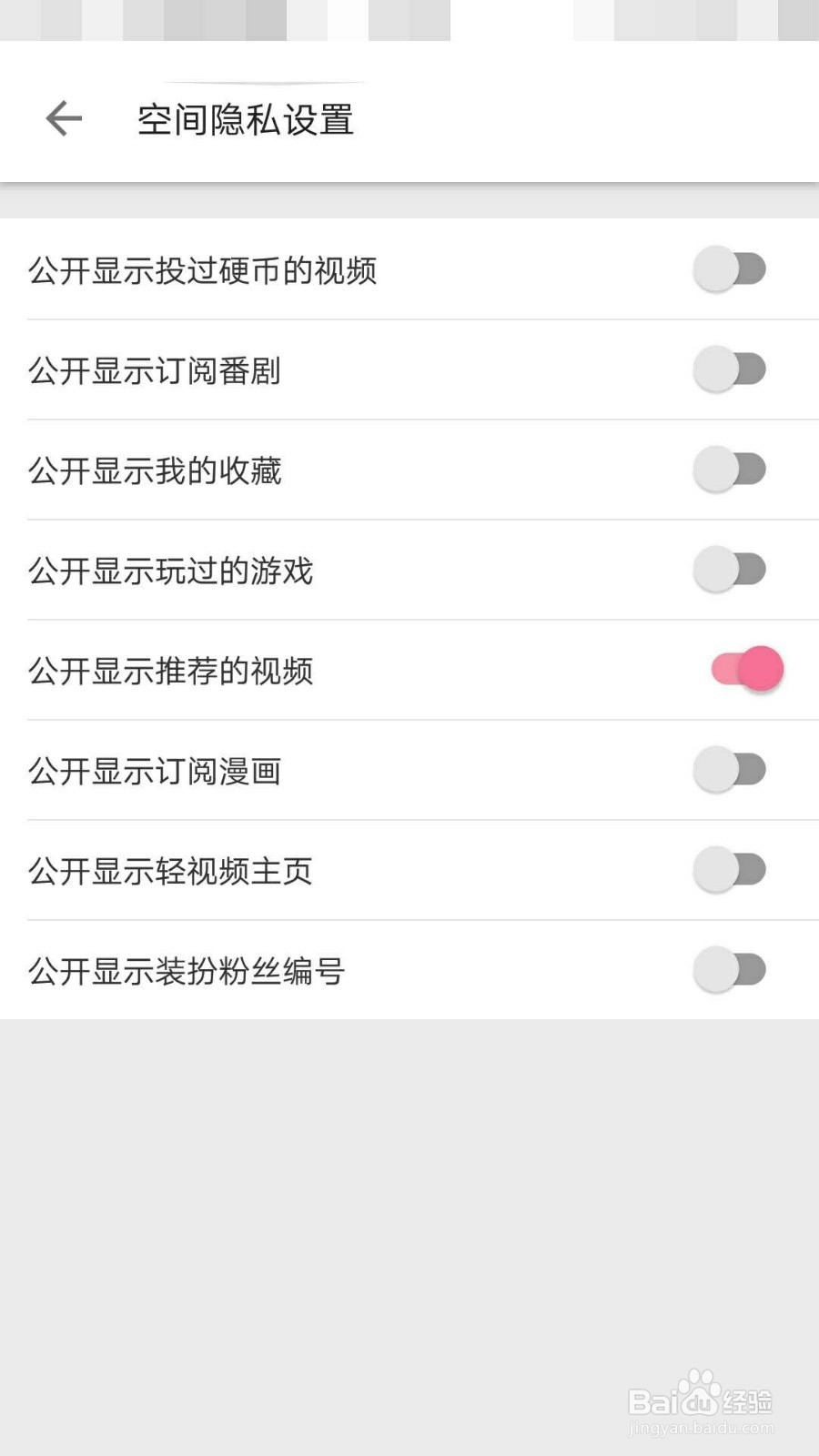This screenshot has height=1456, width=819.
Task: Turn on 公开显示轻视频主页
Action: coord(730,870)
